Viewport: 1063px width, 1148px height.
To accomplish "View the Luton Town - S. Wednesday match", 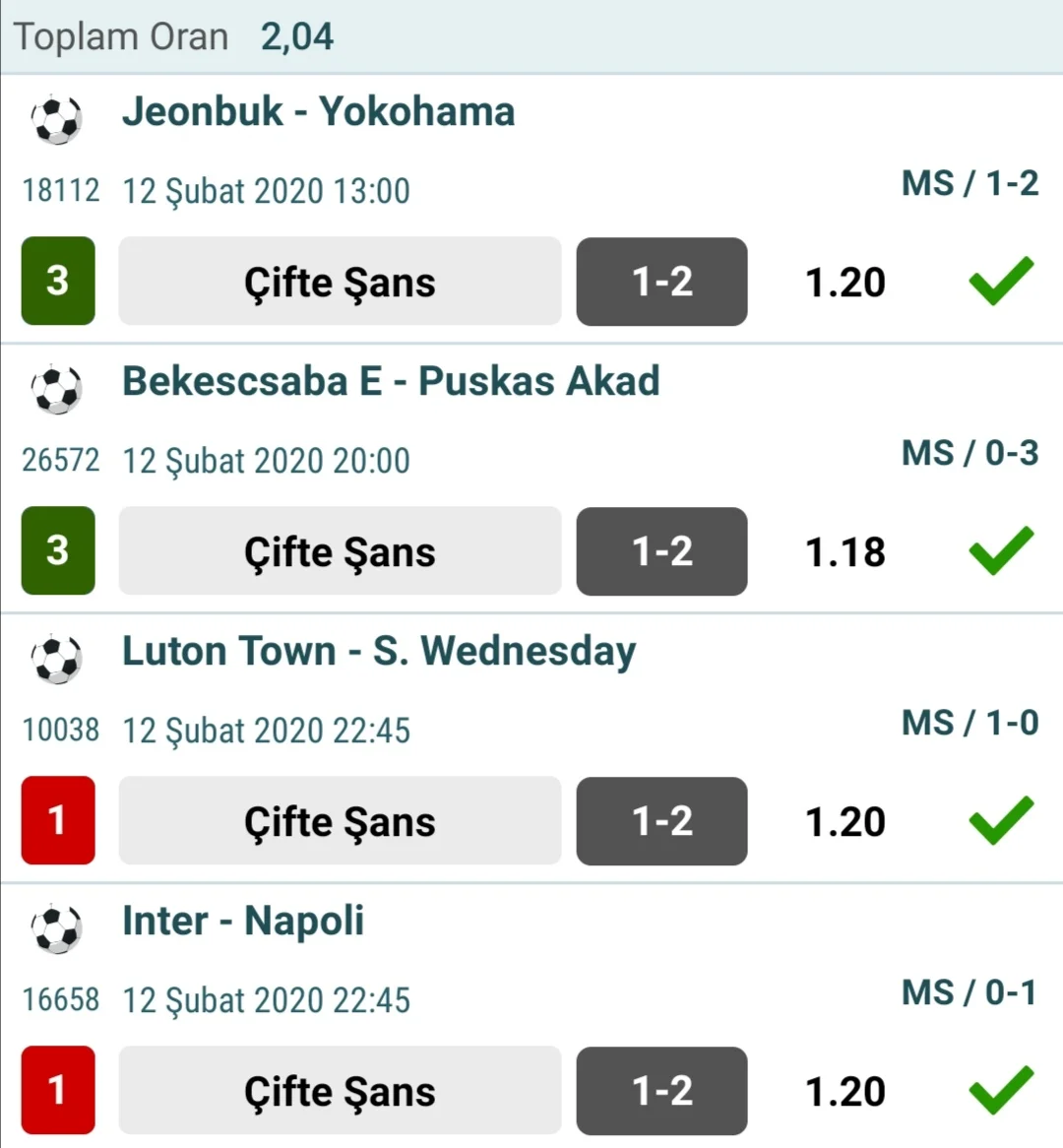I will click(379, 652).
